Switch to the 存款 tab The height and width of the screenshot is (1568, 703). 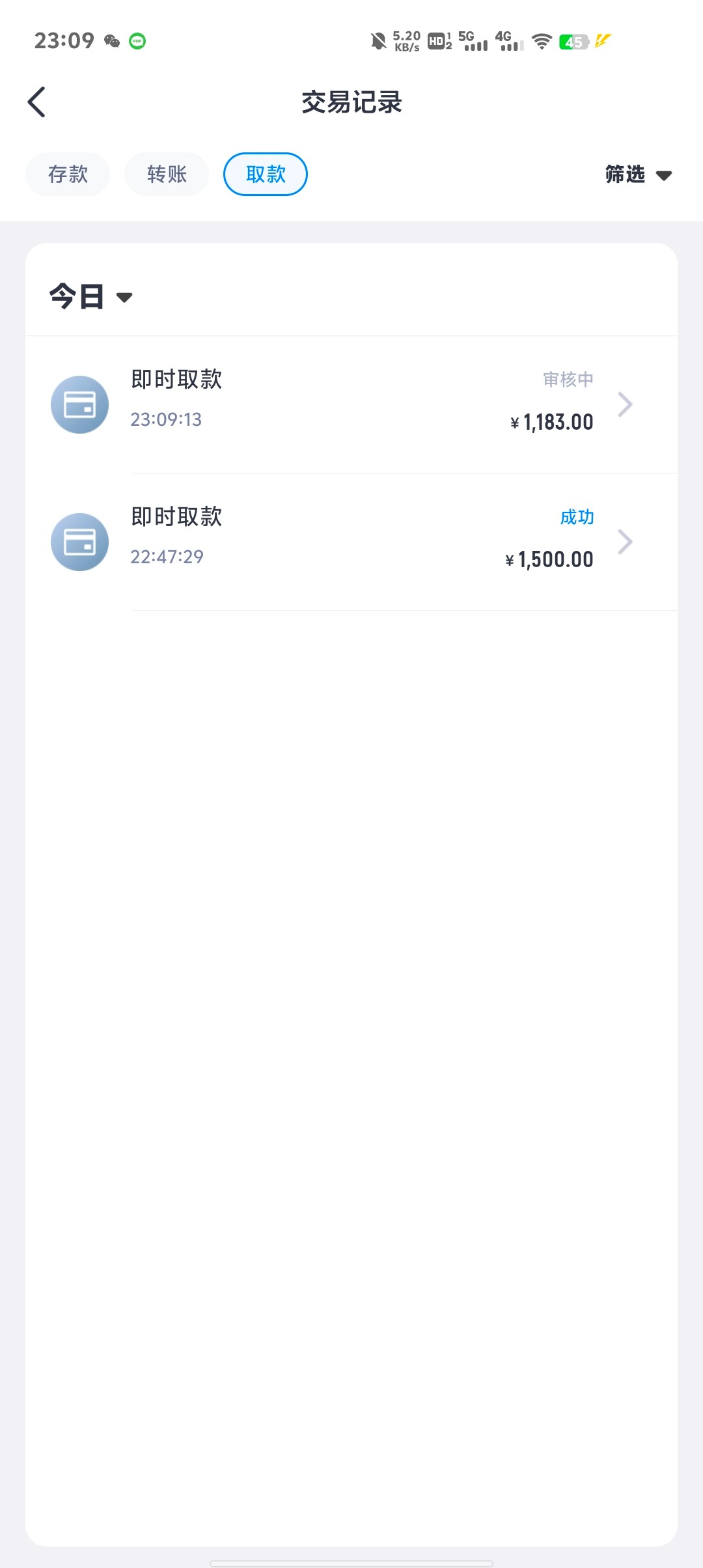[68, 175]
